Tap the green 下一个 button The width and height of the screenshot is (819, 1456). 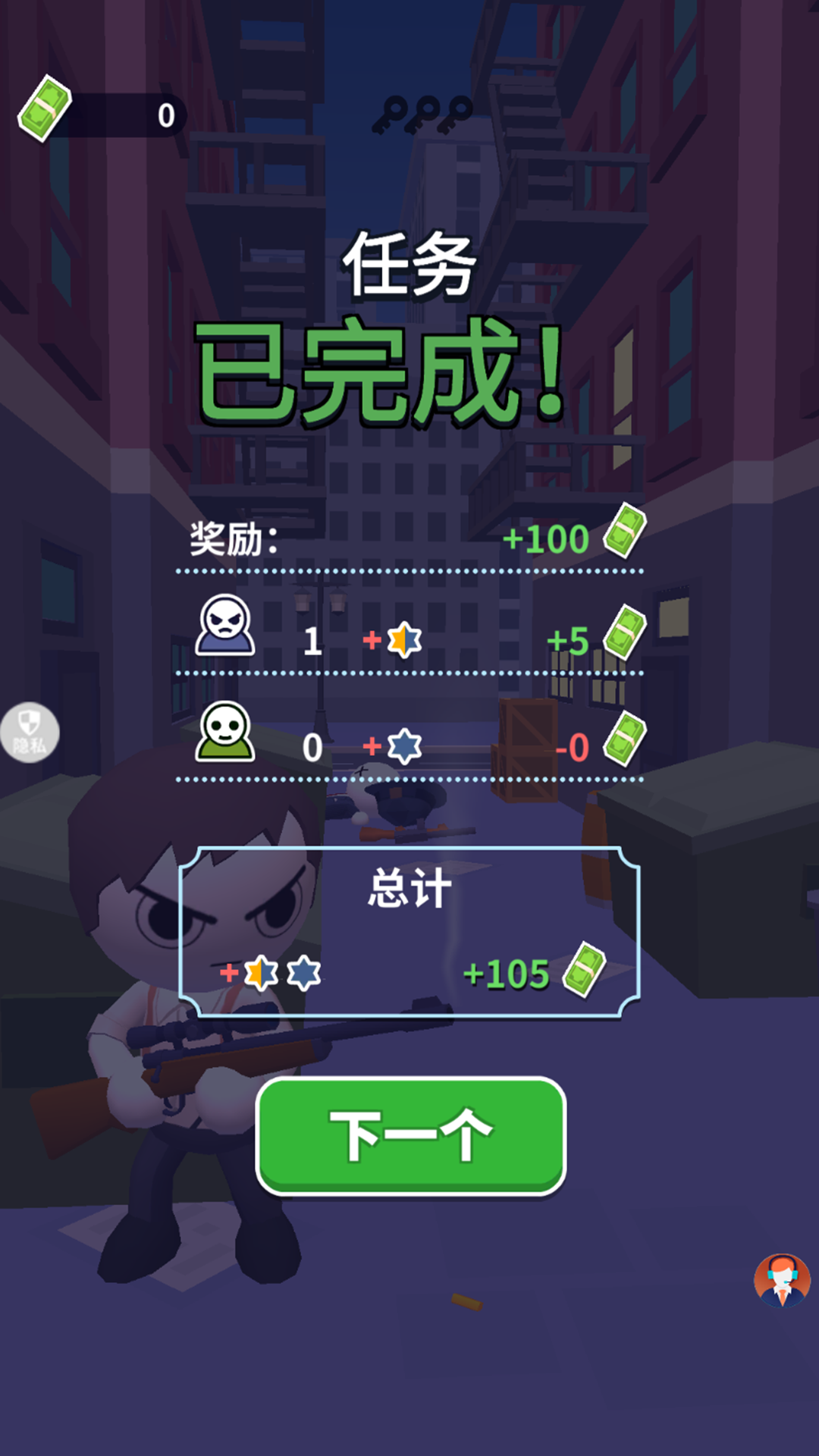(x=411, y=1135)
